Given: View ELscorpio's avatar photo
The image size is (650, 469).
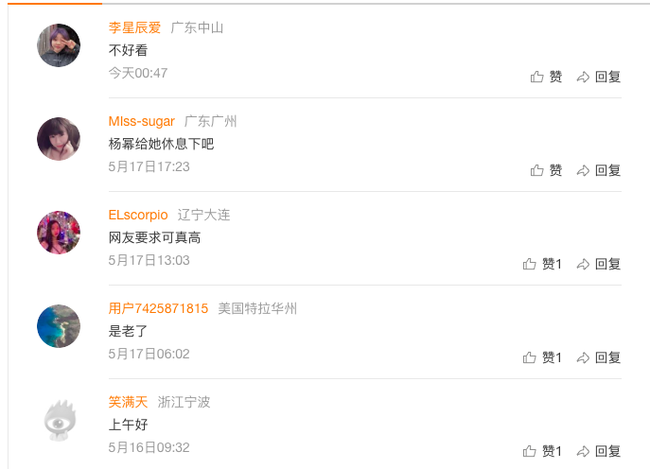Looking at the screenshot, I should point(59,232).
